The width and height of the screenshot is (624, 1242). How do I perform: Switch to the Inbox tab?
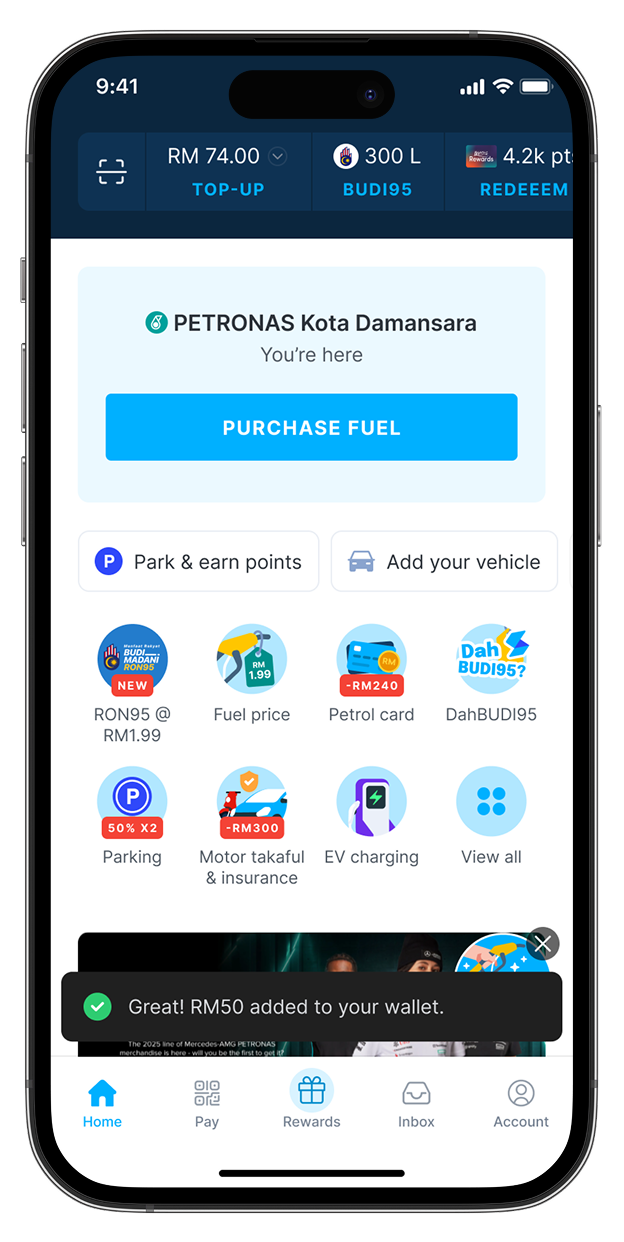416,1103
